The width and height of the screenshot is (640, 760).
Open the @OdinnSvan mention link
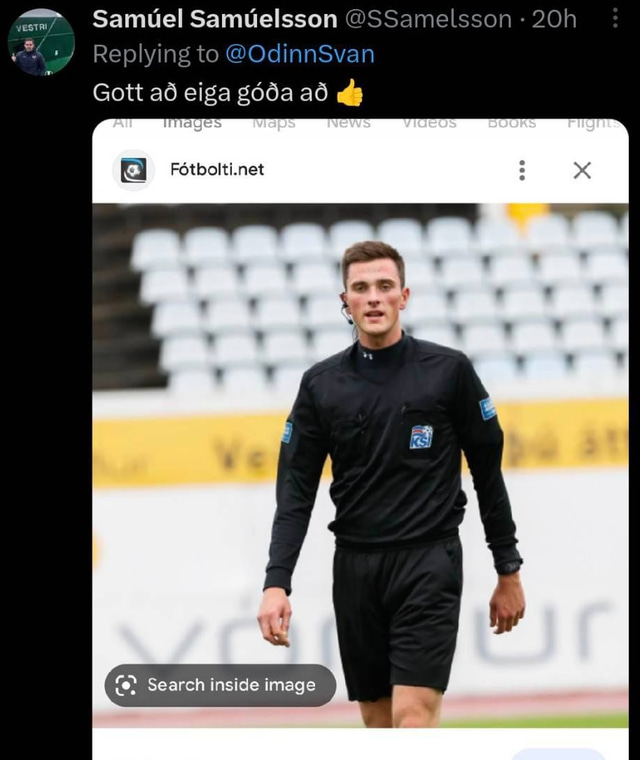[300, 54]
